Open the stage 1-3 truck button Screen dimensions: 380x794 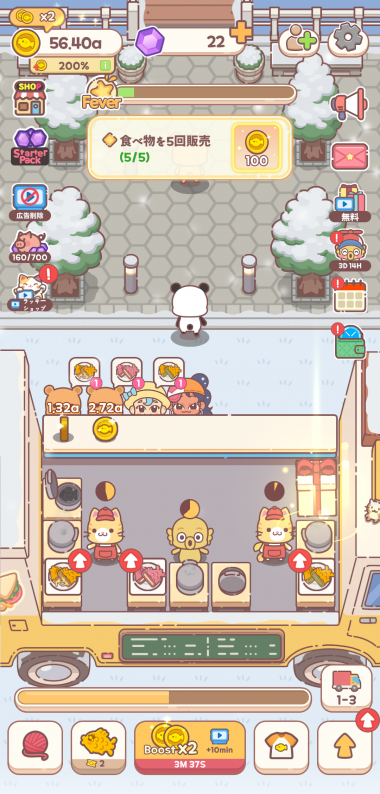click(346, 688)
